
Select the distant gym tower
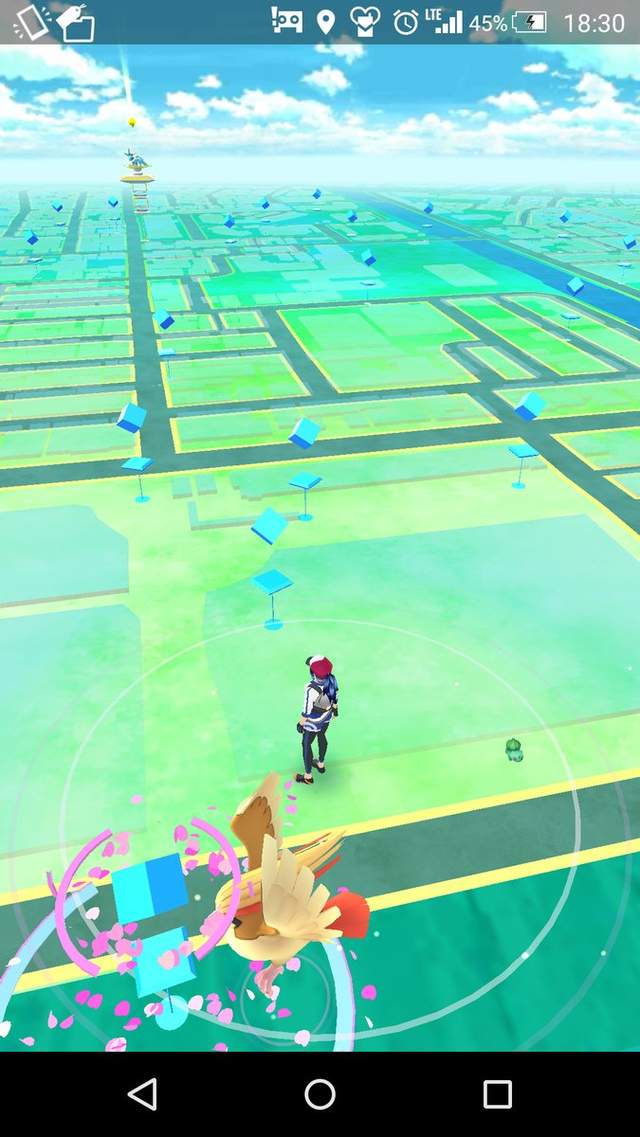(x=134, y=175)
